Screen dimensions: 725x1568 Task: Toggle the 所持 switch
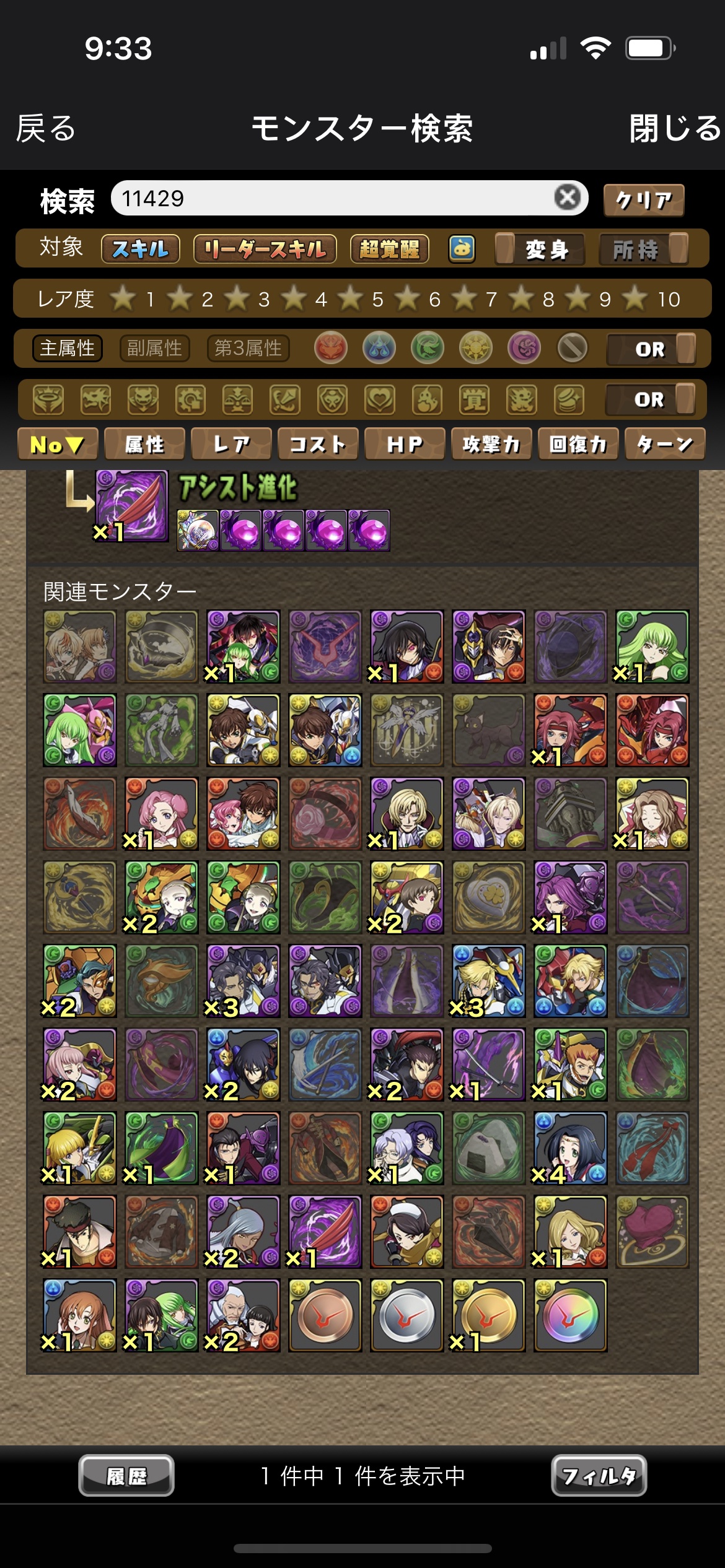click(644, 249)
